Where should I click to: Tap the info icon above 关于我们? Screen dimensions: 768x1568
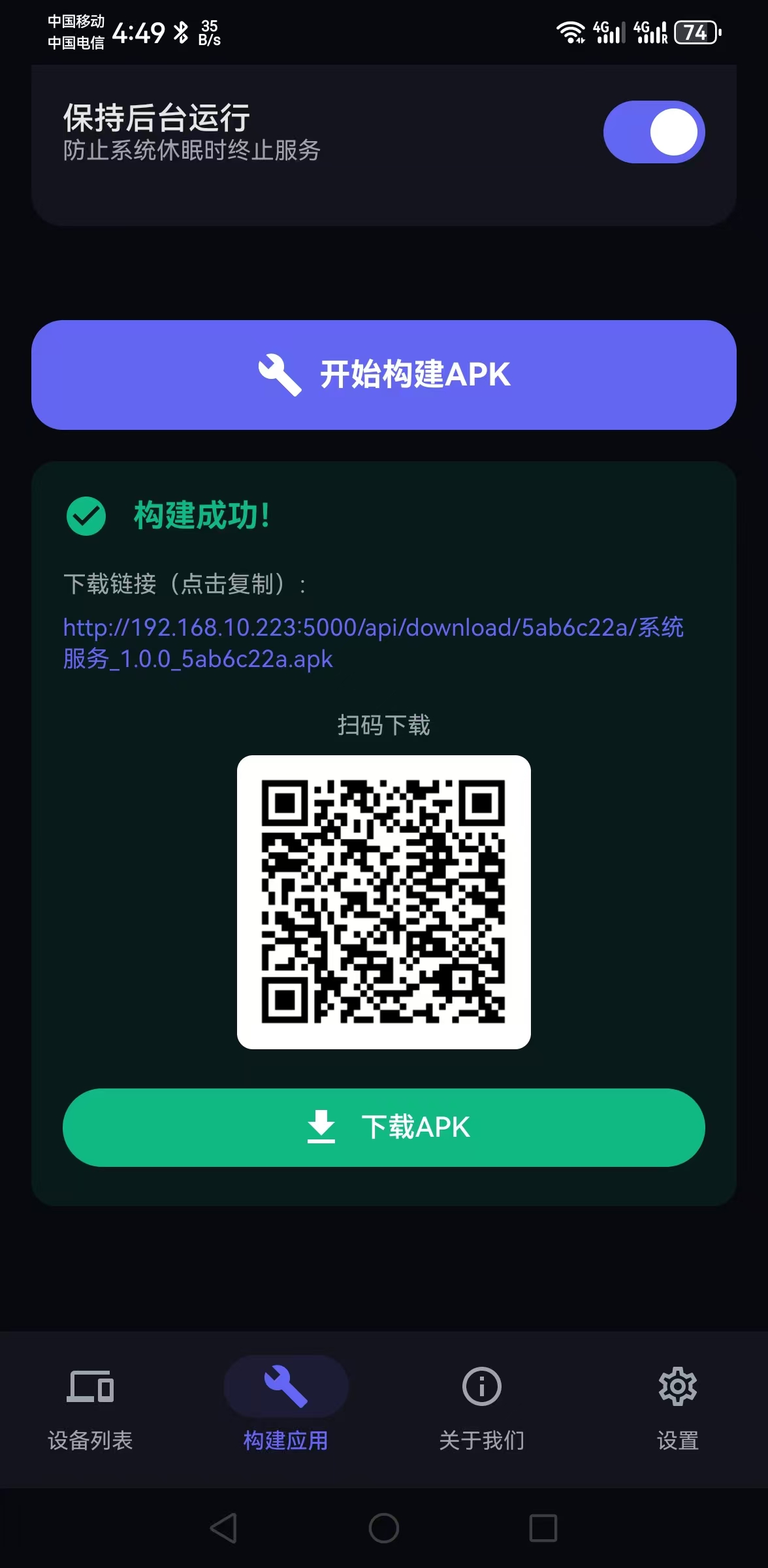coord(481,1386)
